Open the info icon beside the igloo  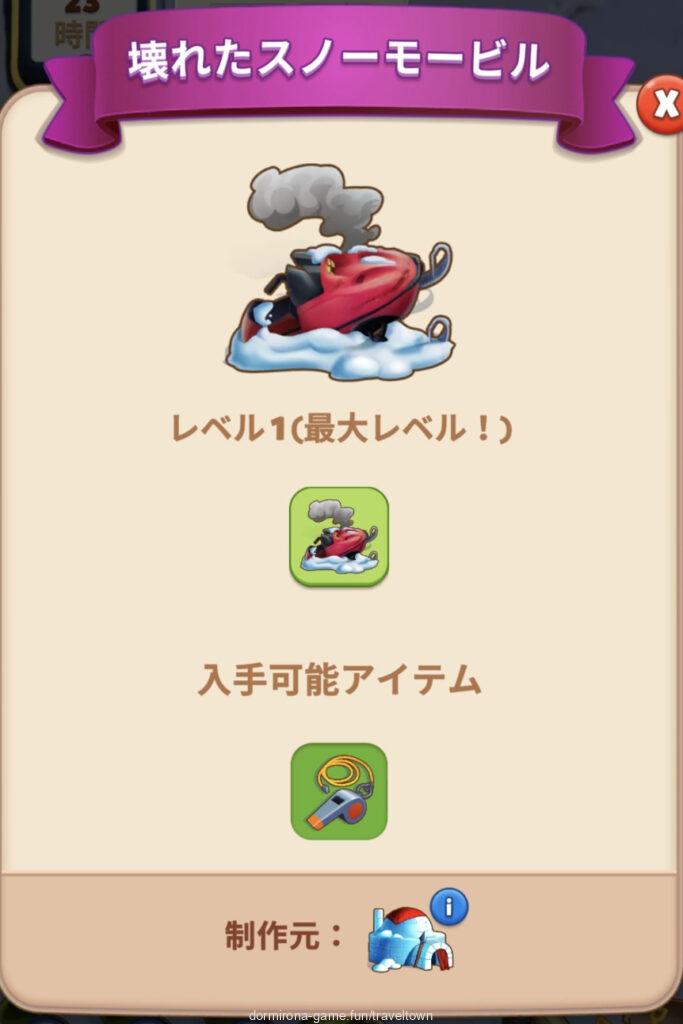[449, 907]
